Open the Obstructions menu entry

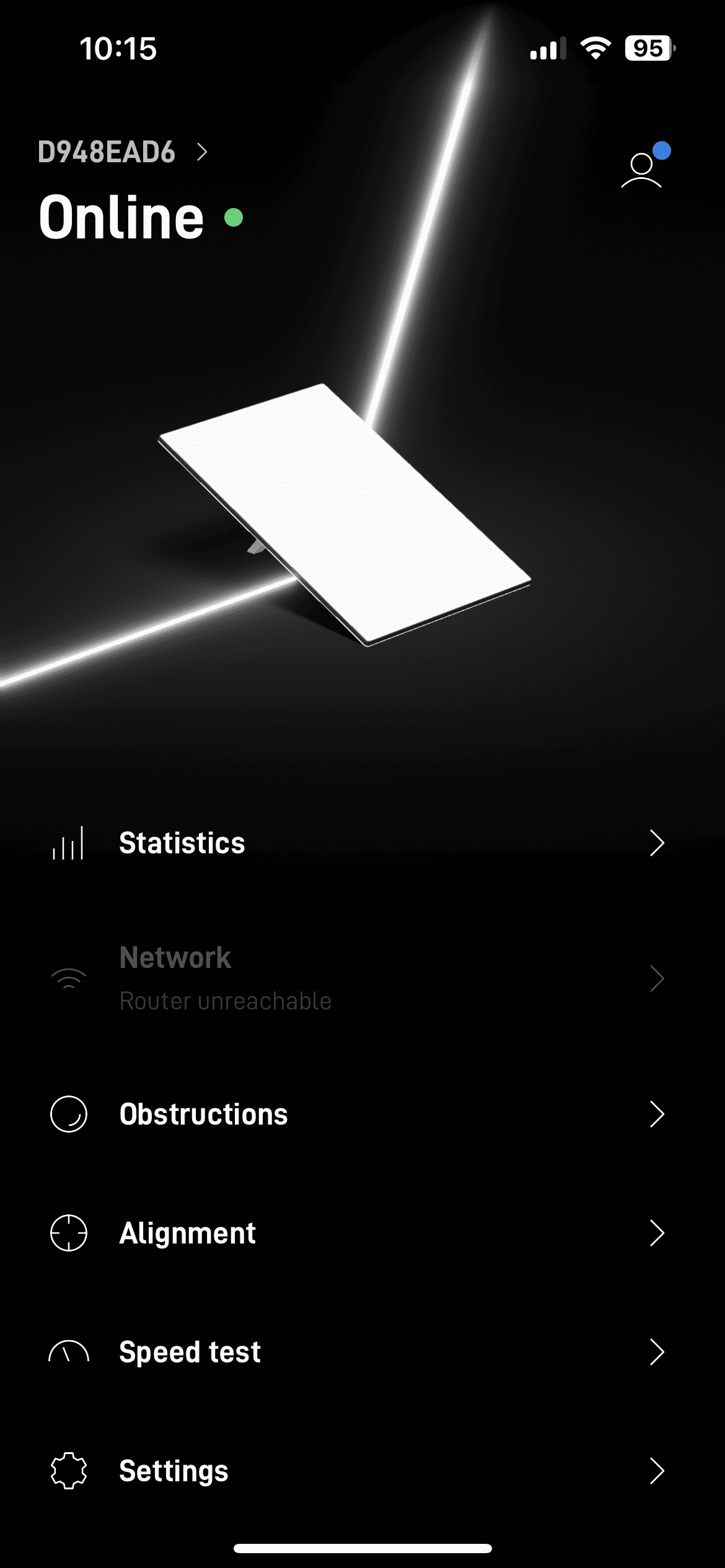[x=203, y=1113]
